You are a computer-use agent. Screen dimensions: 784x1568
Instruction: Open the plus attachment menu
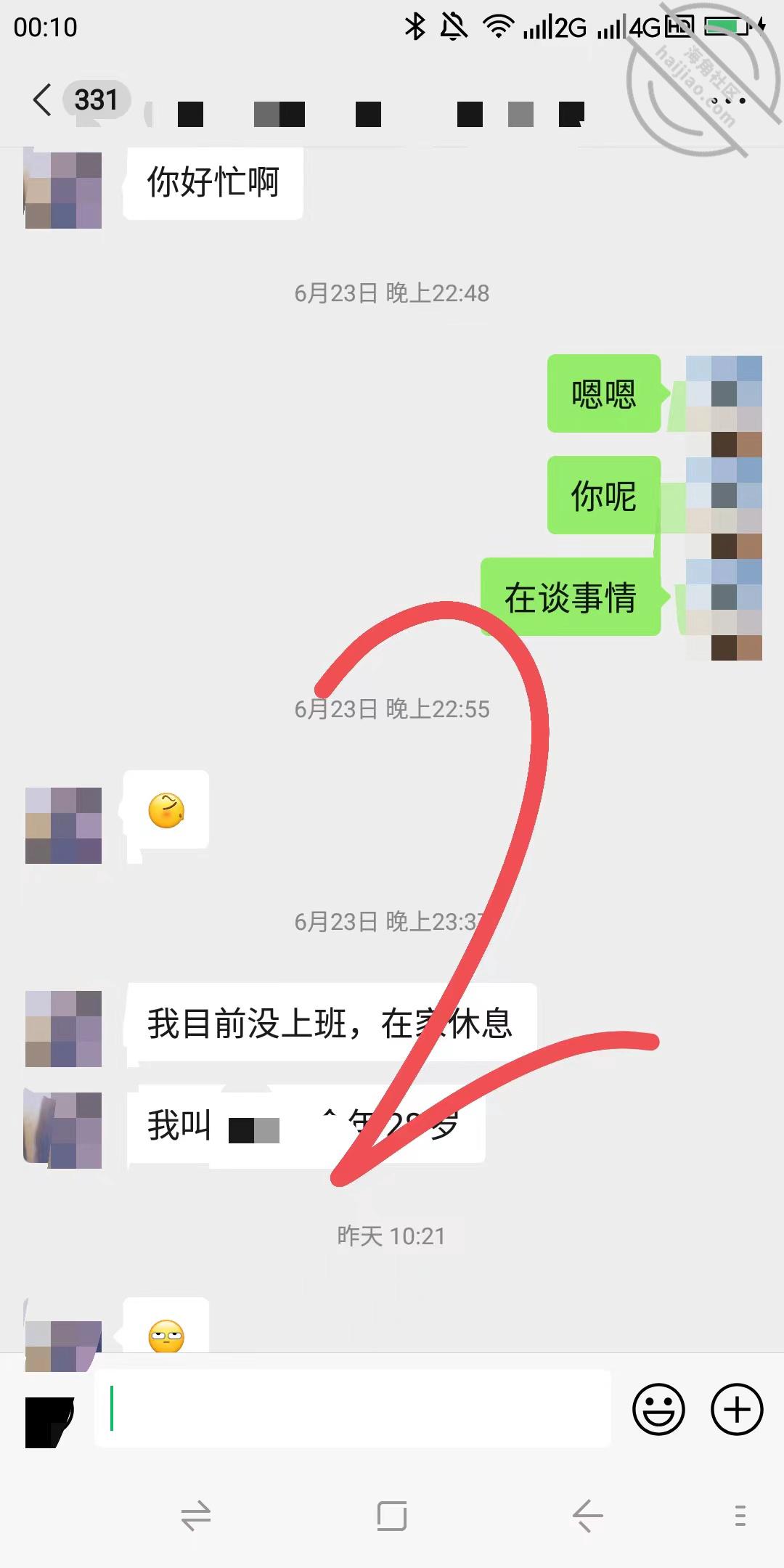pyautogui.click(x=737, y=1410)
